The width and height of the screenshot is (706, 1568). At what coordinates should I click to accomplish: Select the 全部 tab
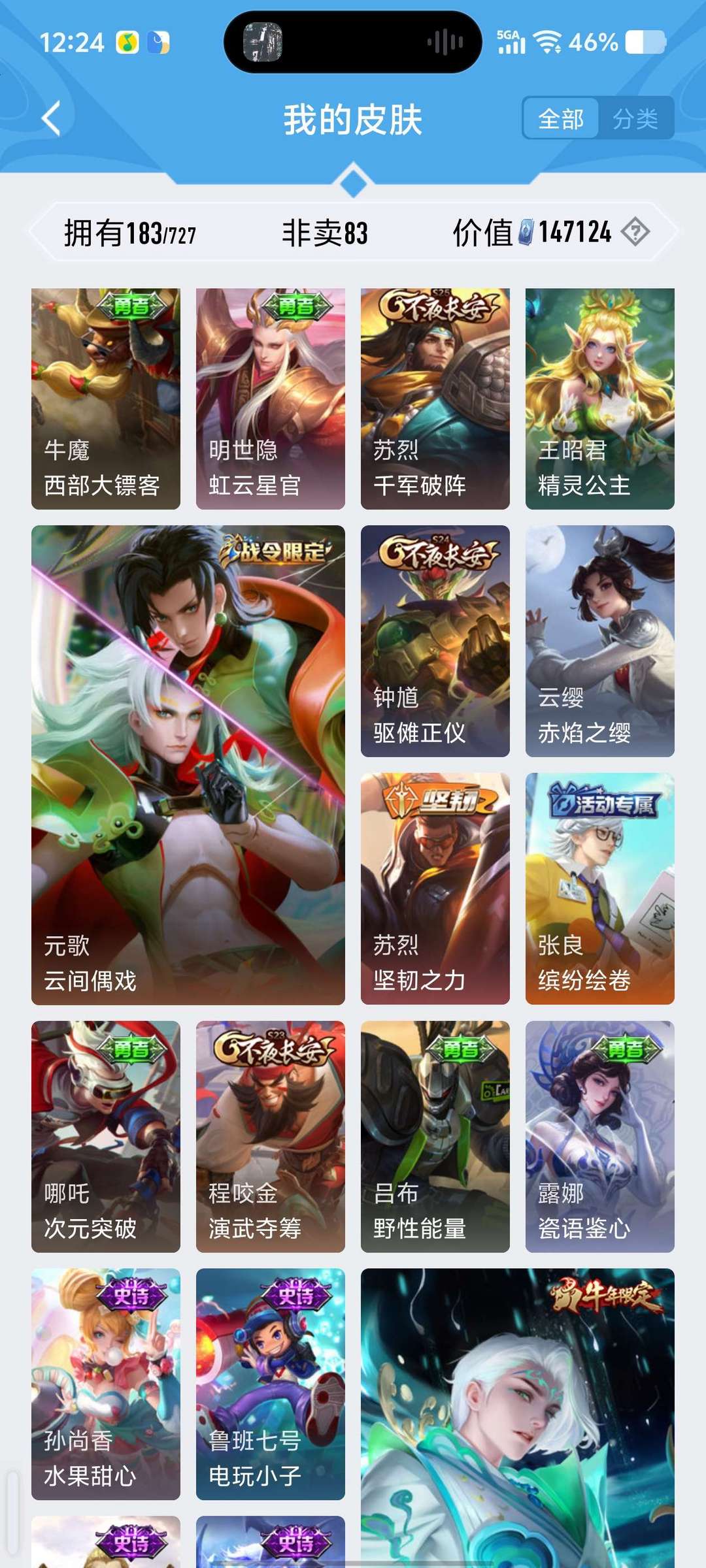tap(561, 119)
